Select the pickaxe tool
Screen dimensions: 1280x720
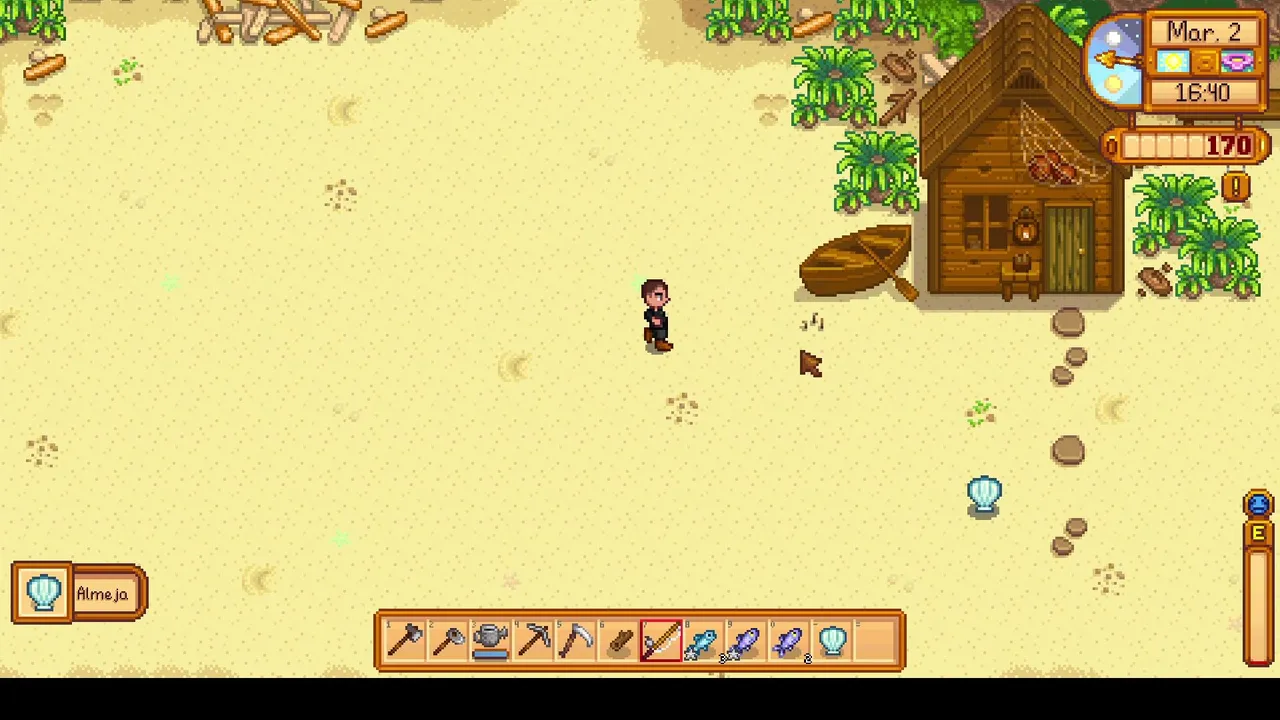tap(533, 640)
